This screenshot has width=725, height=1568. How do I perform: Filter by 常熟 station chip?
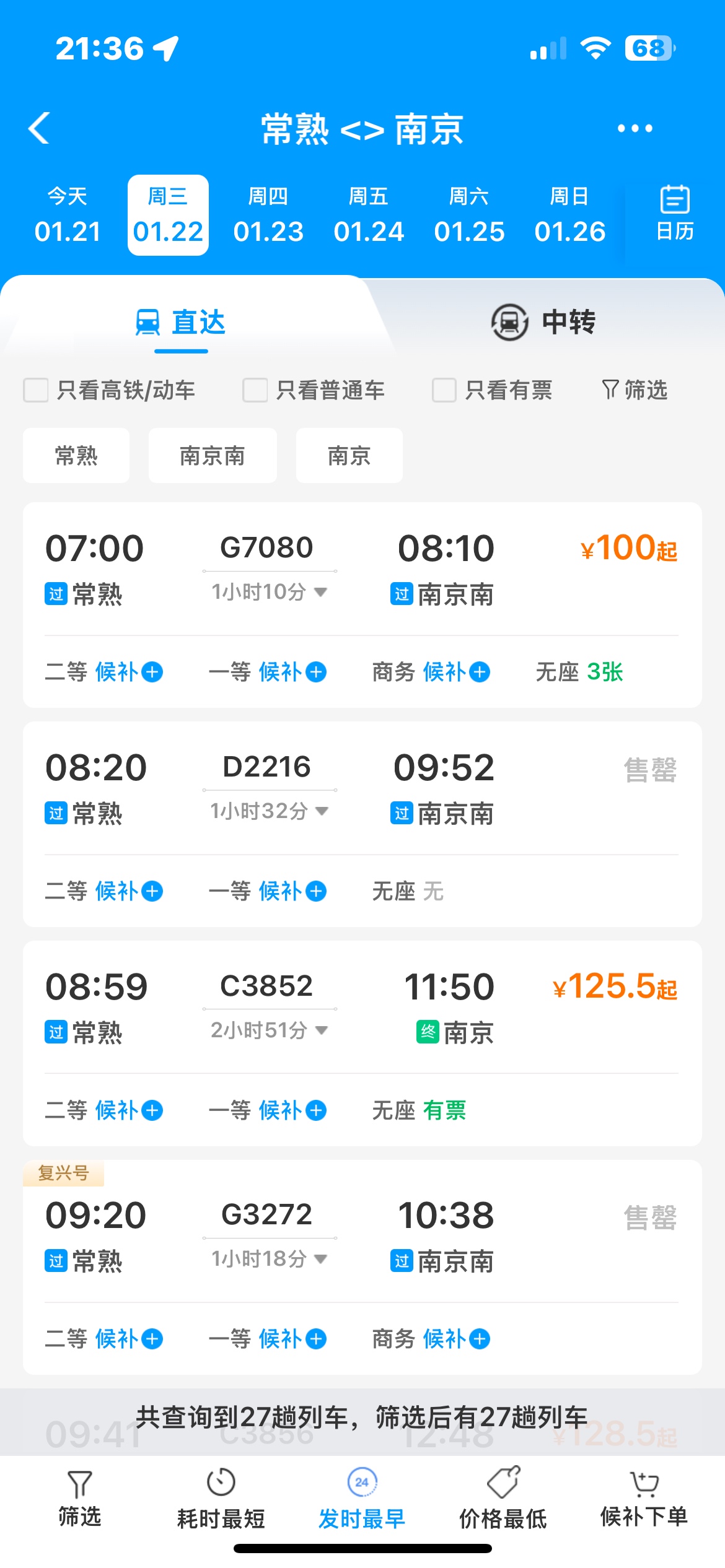[76, 456]
